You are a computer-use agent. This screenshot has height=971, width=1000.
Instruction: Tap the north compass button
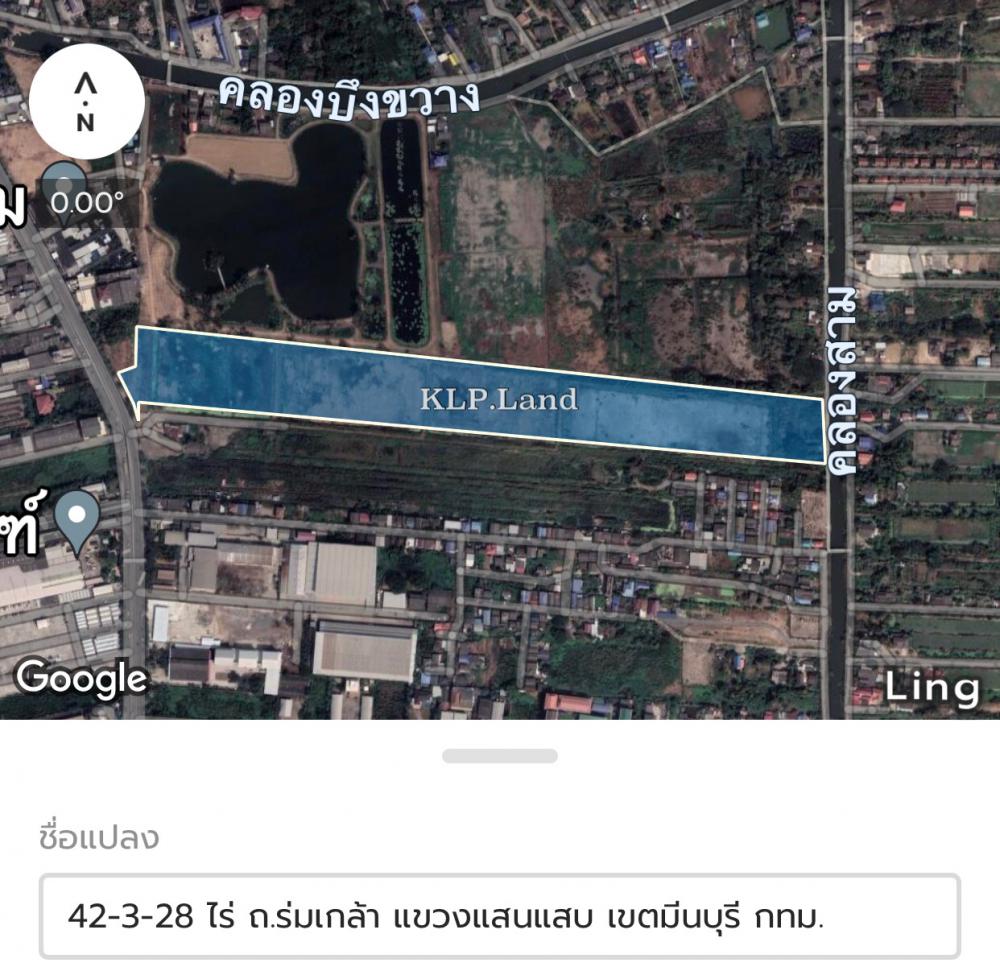(86, 102)
